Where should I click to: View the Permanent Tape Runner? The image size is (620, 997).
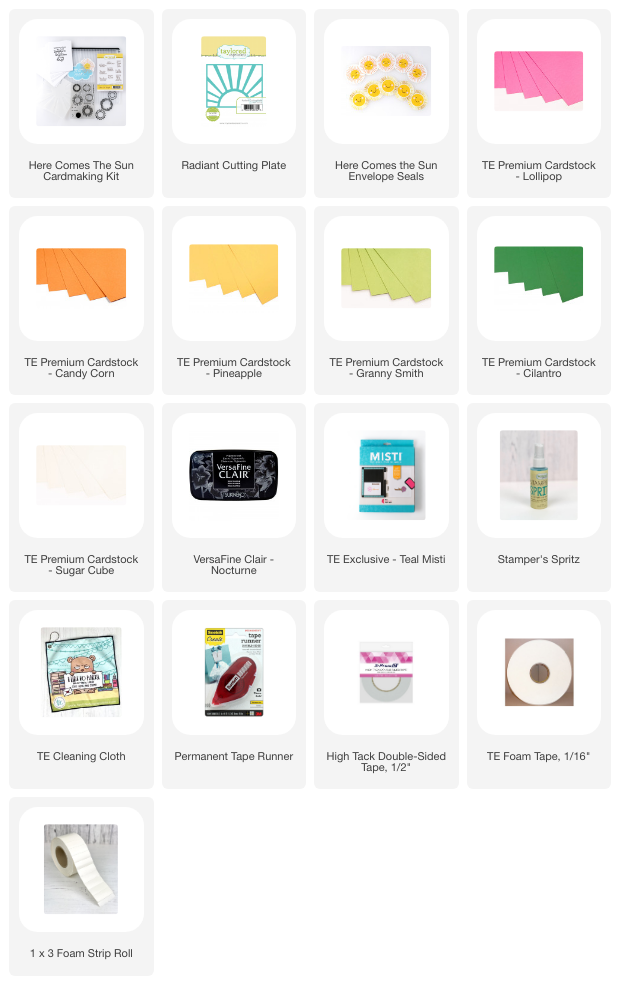point(234,673)
